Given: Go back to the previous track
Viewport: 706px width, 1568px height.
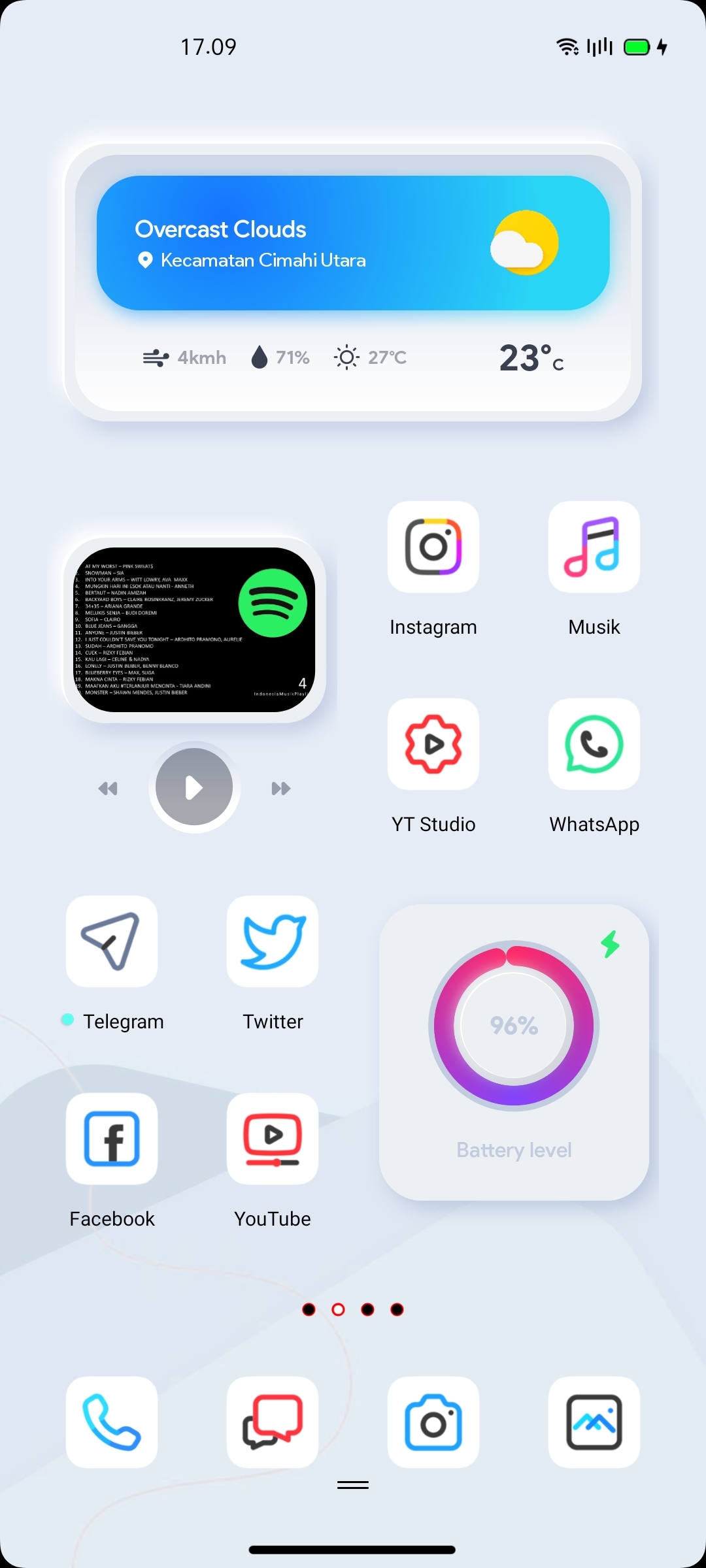Looking at the screenshot, I should click(x=108, y=789).
